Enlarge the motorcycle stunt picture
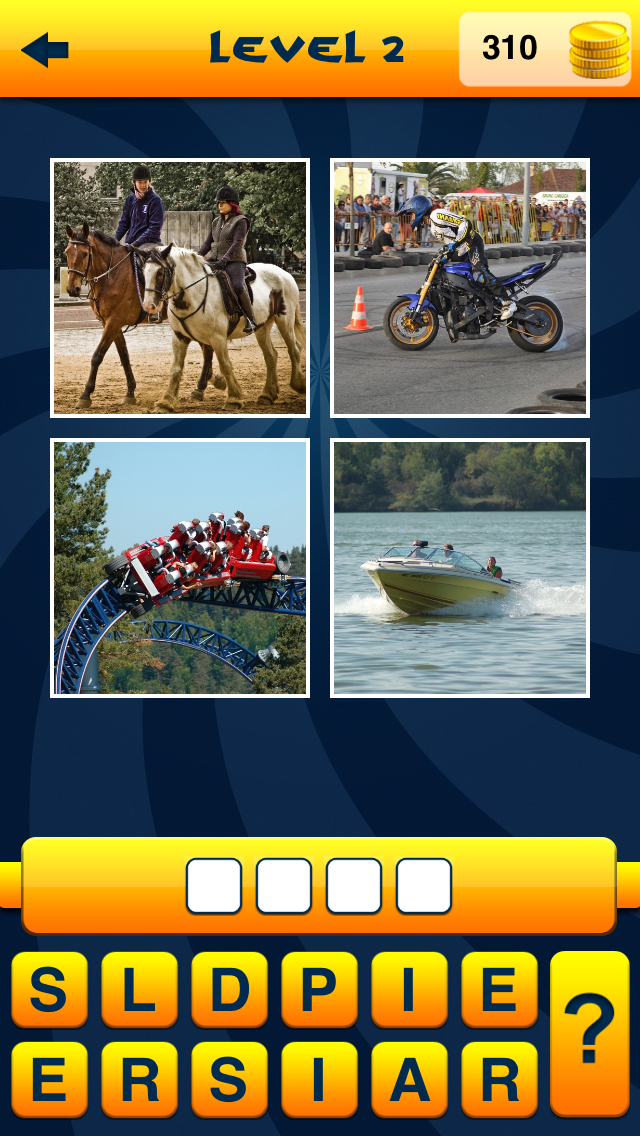The width and height of the screenshot is (640, 1136). click(x=460, y=288)
